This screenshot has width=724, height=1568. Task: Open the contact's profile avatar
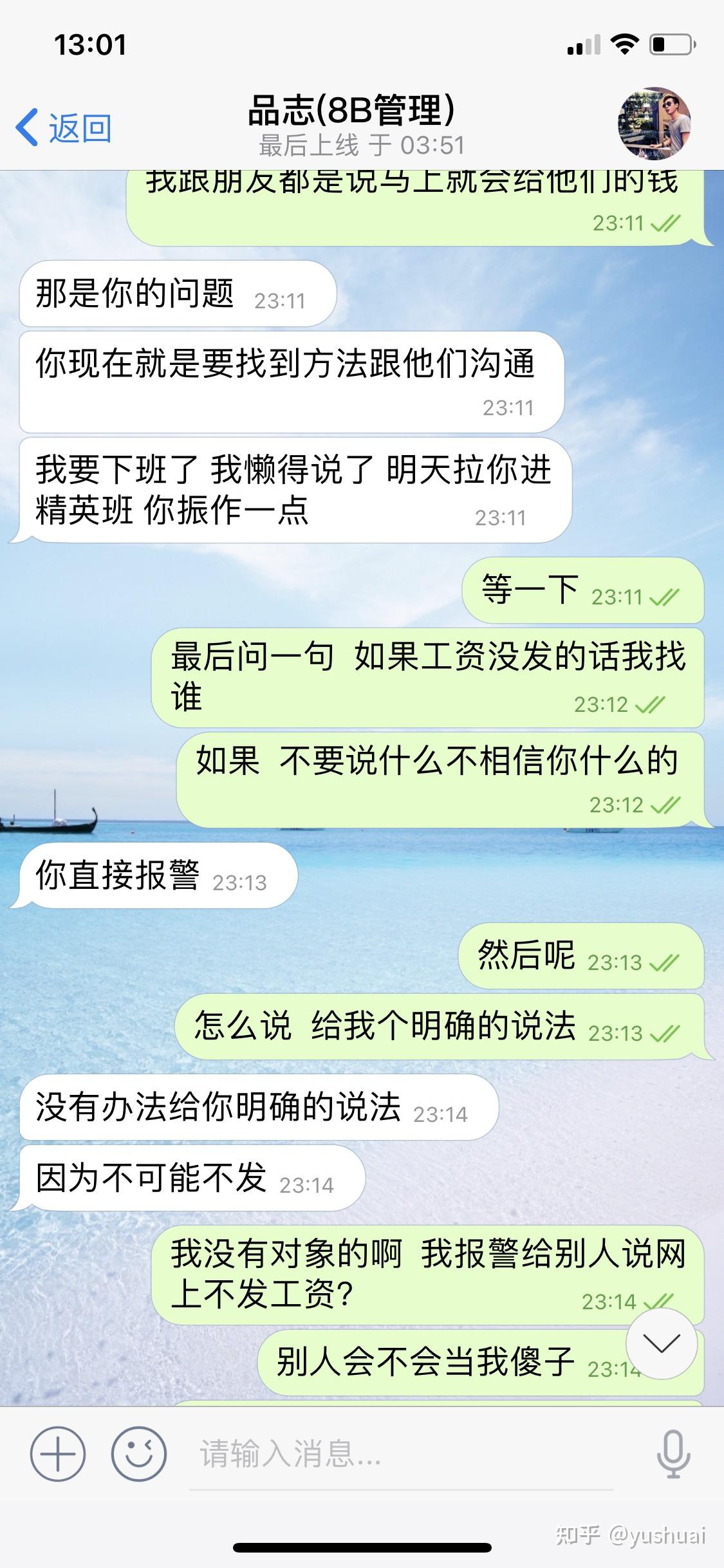coord(654,123)
